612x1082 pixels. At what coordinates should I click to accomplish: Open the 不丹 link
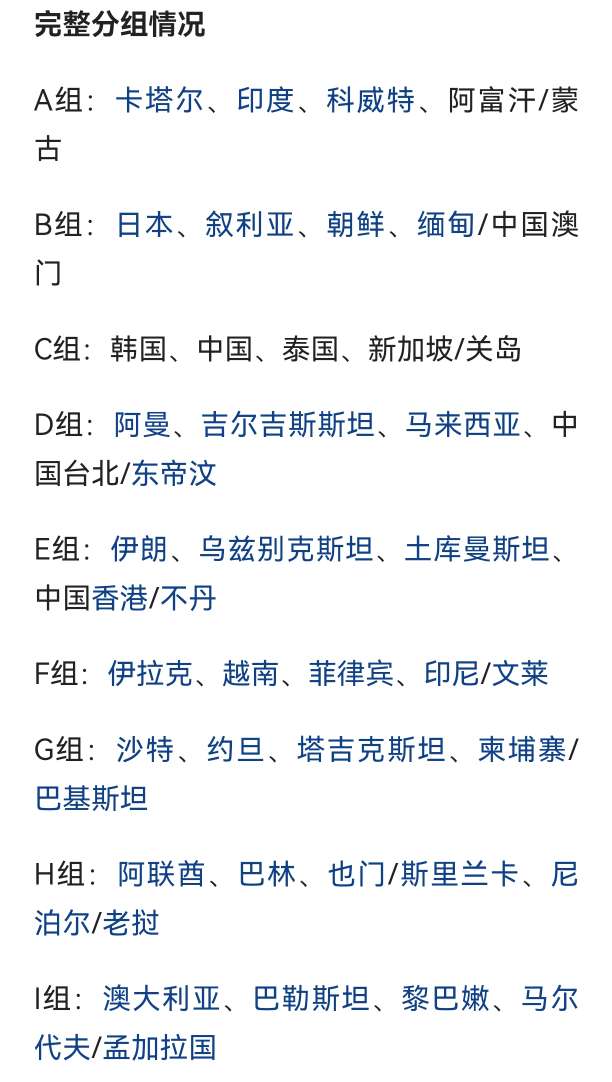187,598
